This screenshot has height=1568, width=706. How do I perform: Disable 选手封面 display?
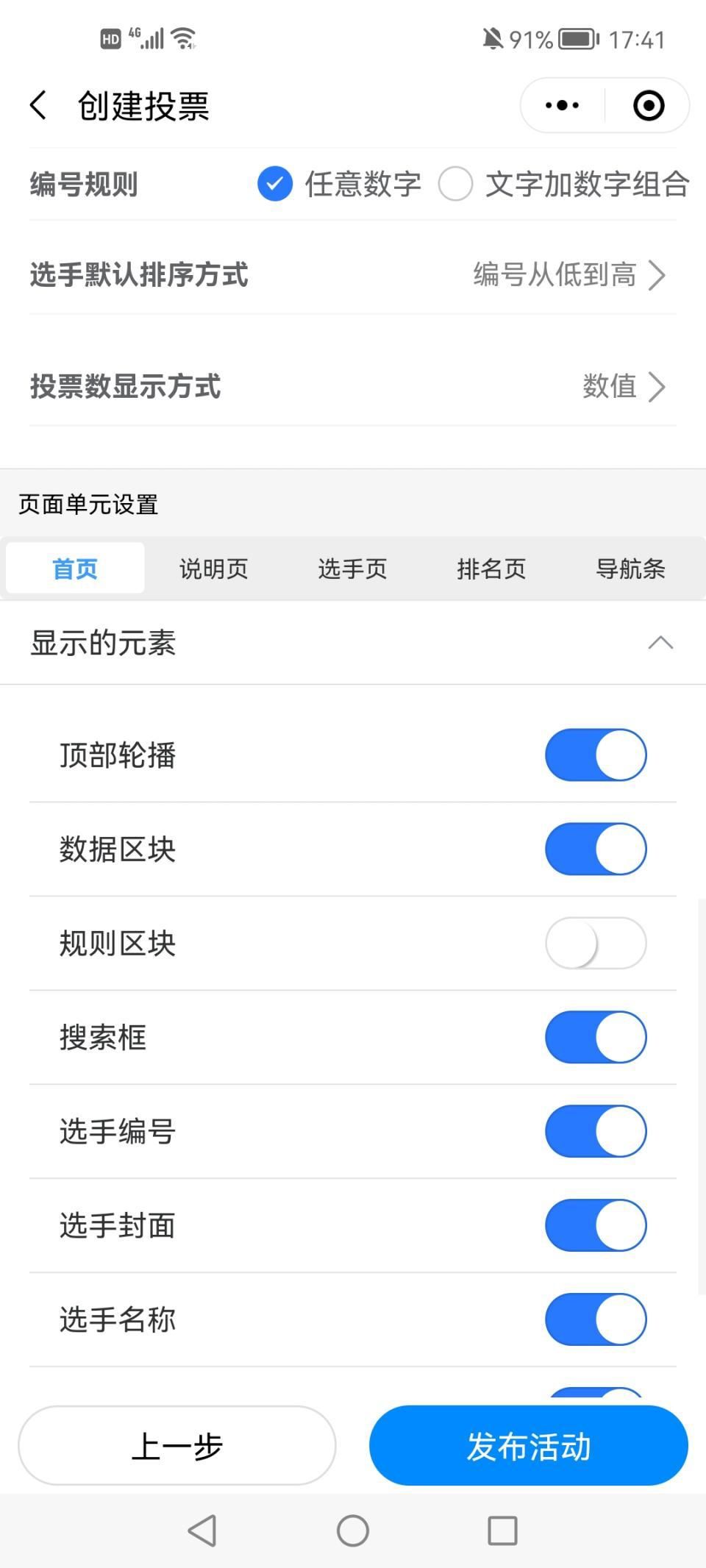click(x=596, y=1226)
